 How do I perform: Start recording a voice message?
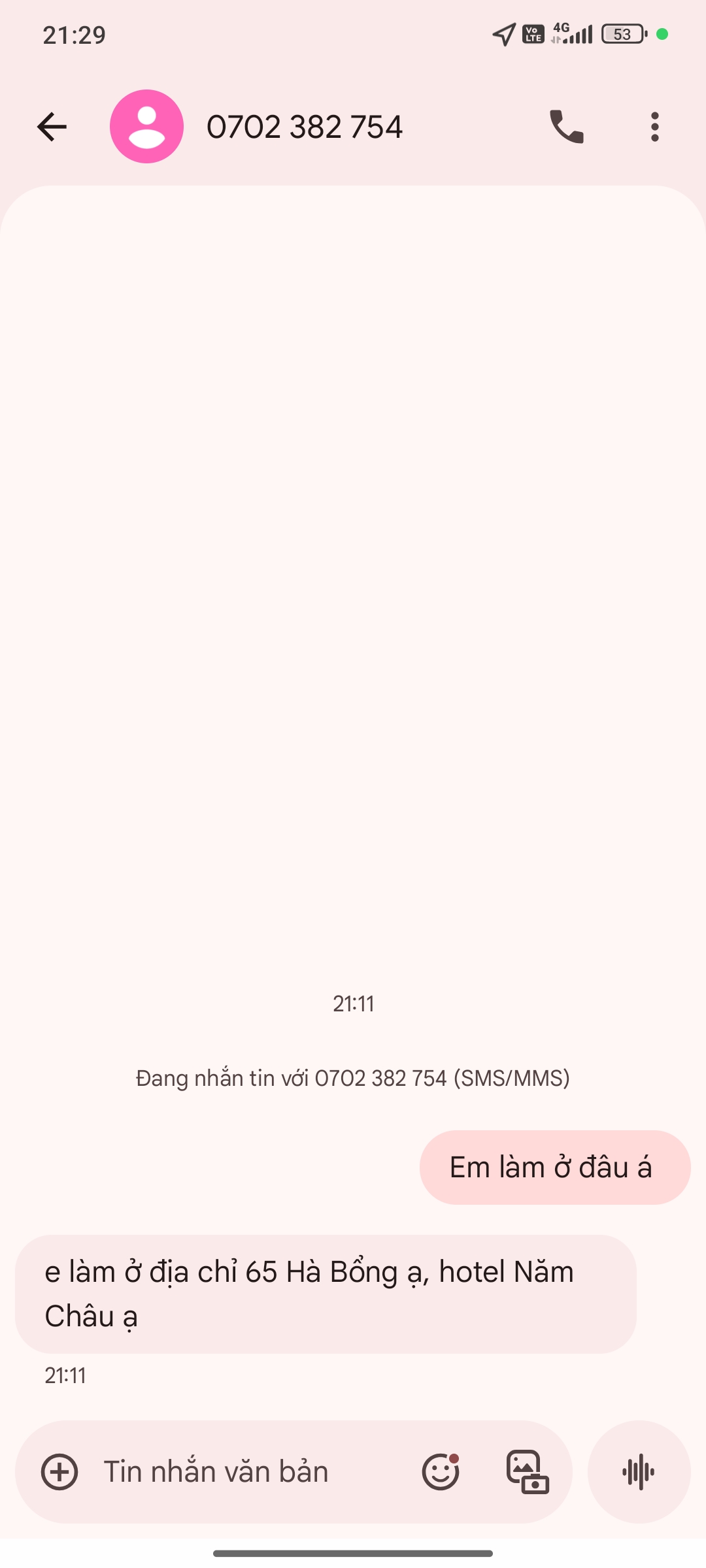(639, 1473)
